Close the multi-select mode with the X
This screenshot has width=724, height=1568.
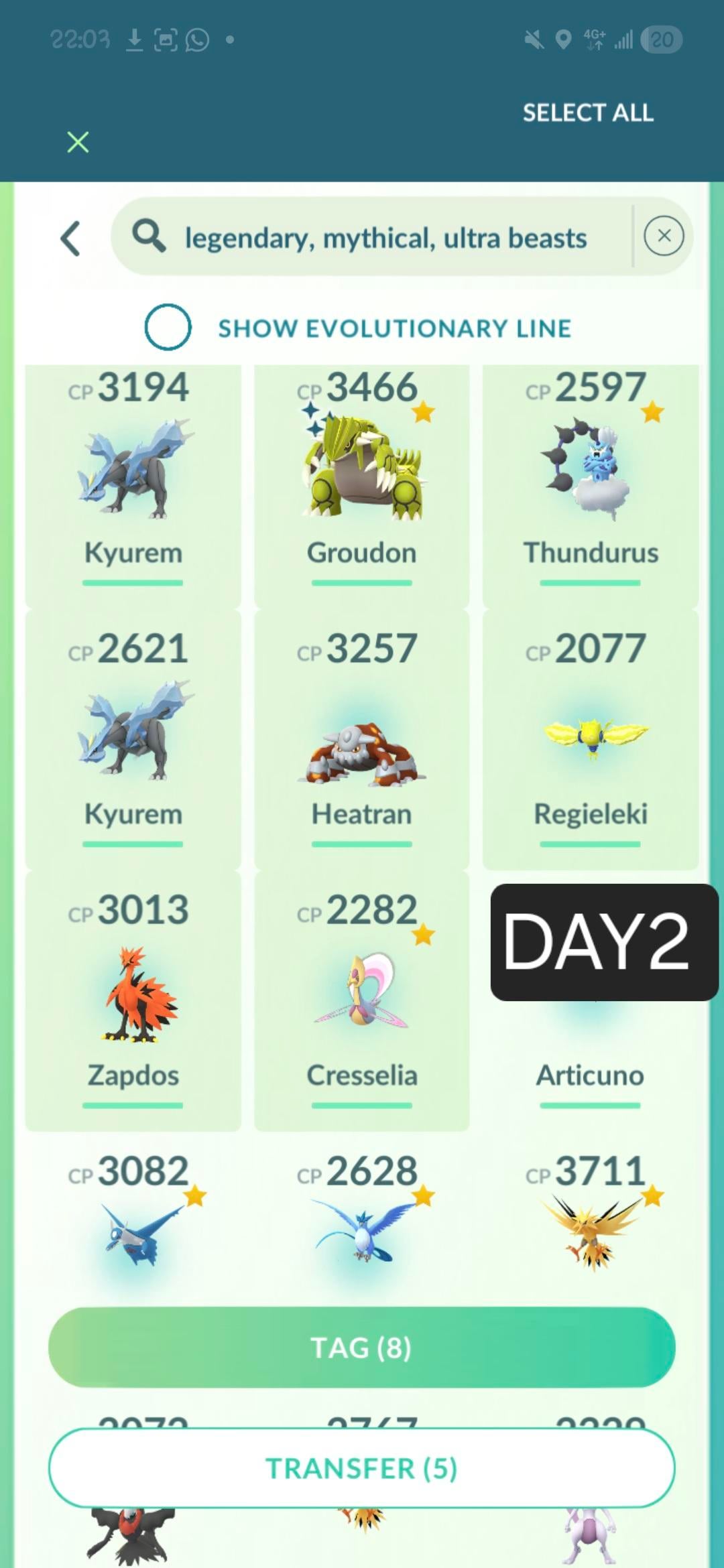(78, 142)
